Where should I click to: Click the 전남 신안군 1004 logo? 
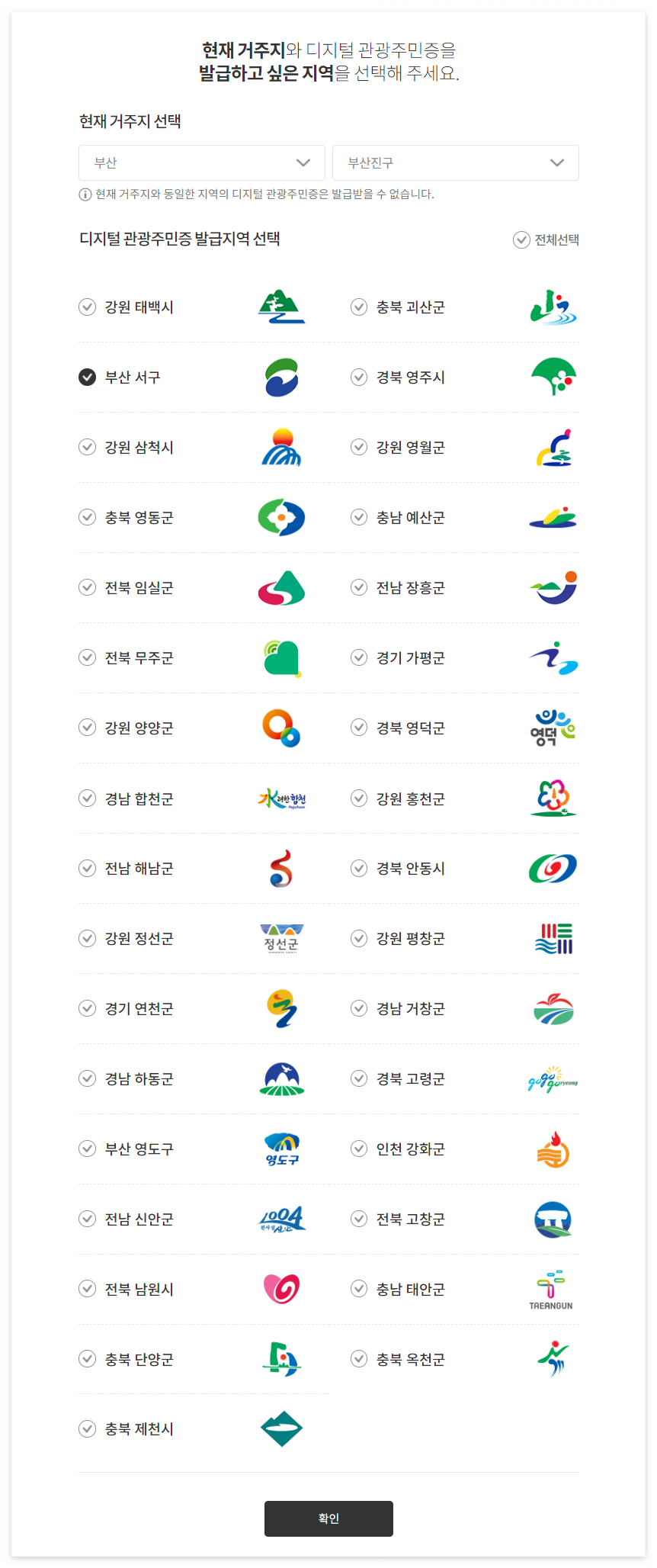click(x=281, y=1219)
